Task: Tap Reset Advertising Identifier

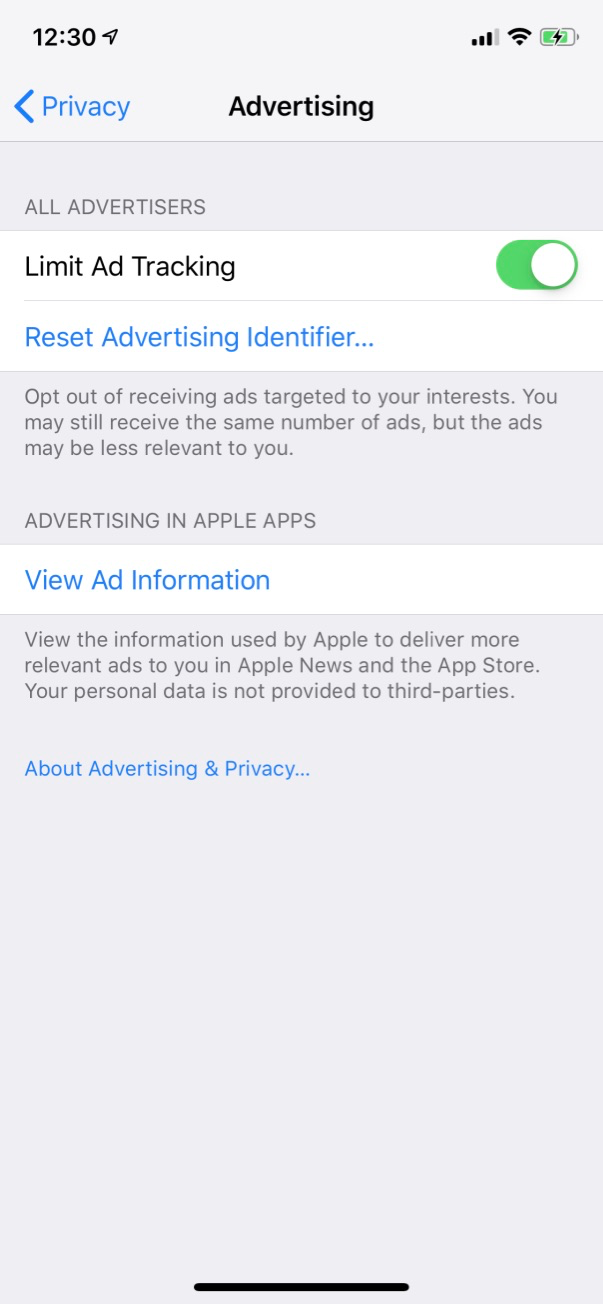Action: click(x=301, y=337)
